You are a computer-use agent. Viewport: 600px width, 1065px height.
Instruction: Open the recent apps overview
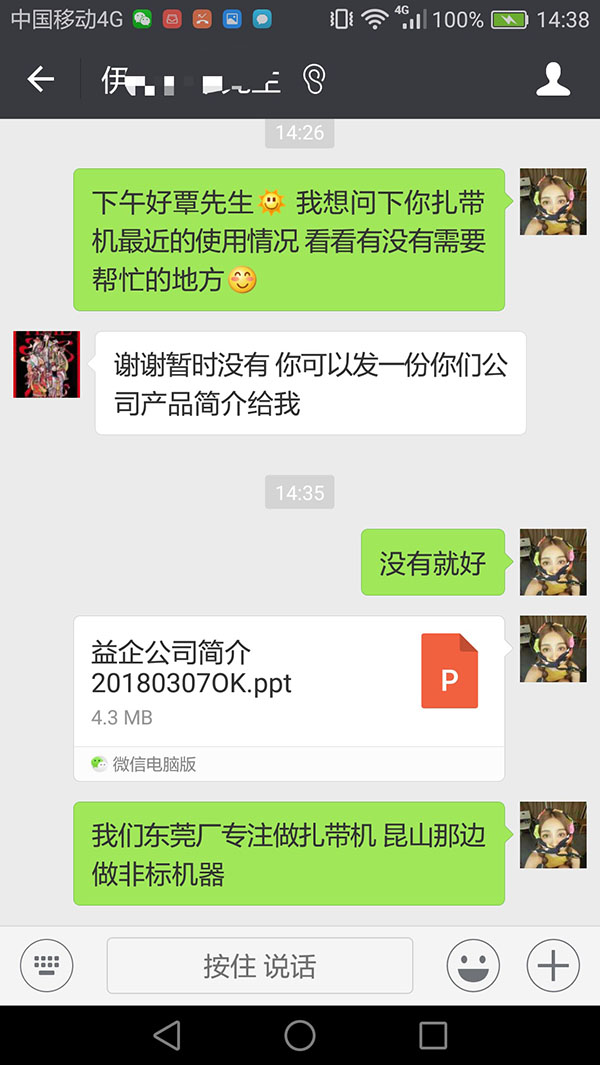pyautogui.click(x=433, y=1035)
